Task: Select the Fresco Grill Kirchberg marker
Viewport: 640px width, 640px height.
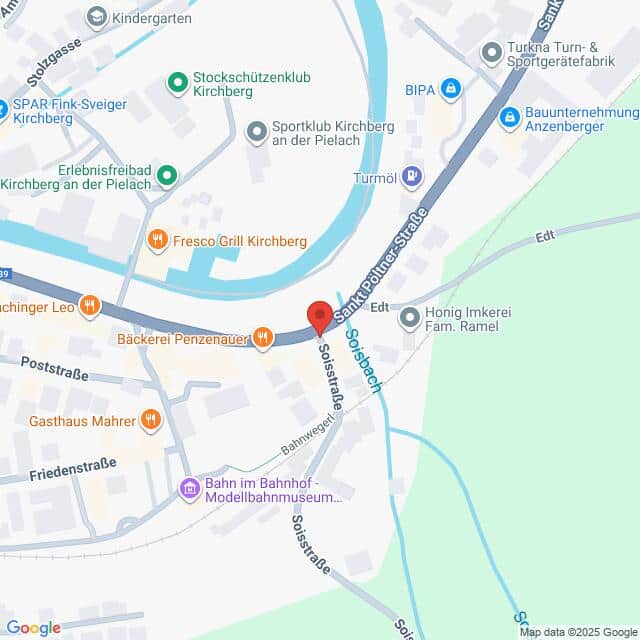Action: 157,240
